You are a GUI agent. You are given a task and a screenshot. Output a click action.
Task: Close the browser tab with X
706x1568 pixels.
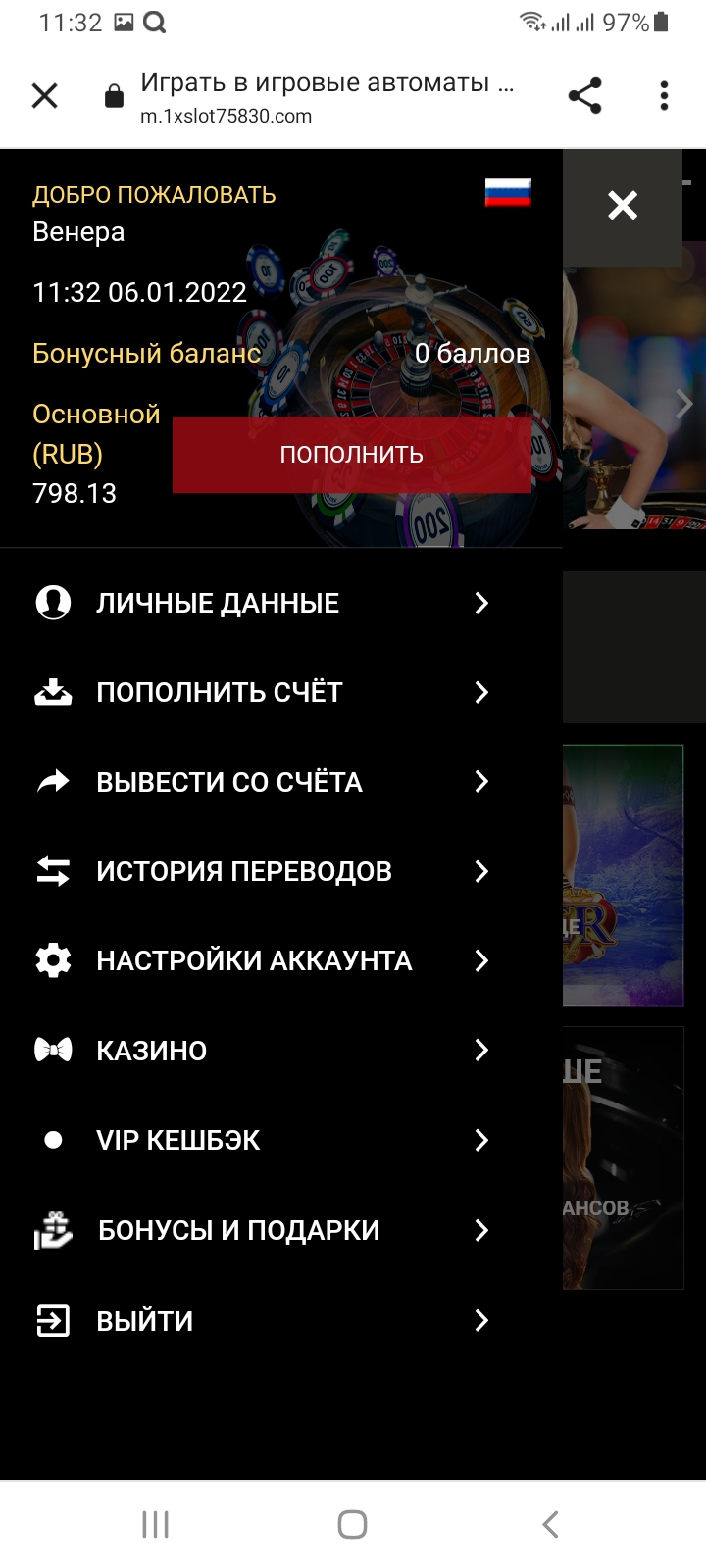tap(45, 96)
